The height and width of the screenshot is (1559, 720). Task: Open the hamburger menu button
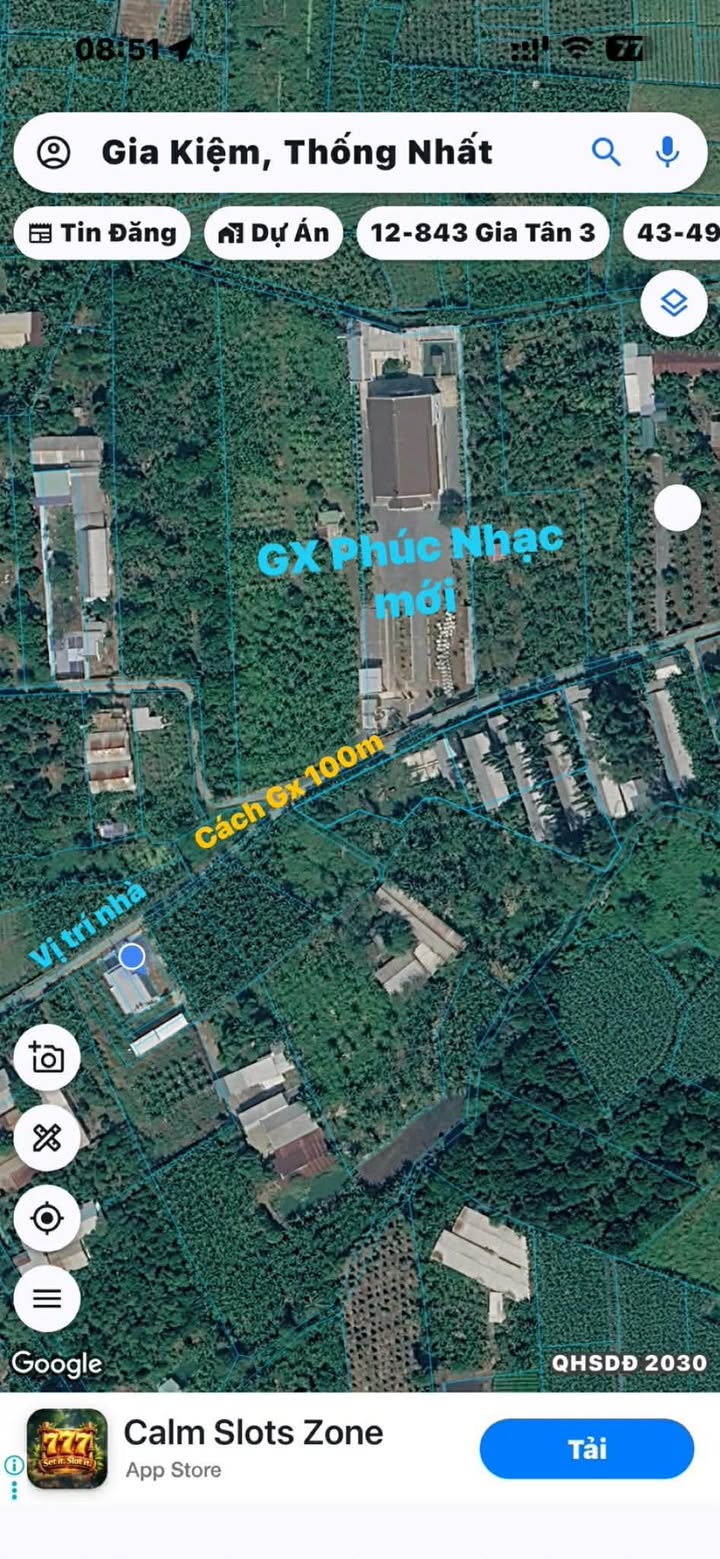click(x=47, y=1299)
